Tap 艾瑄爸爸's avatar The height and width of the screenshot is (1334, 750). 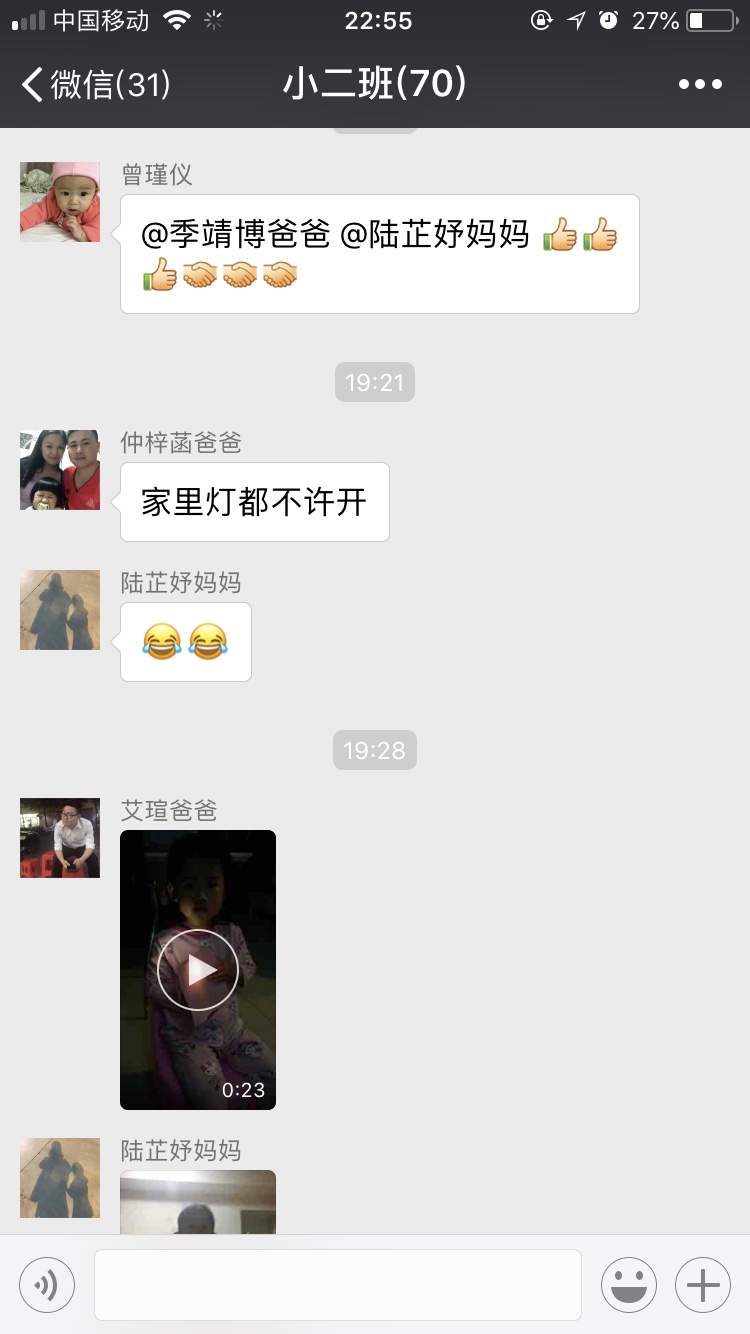coord(60,838)
